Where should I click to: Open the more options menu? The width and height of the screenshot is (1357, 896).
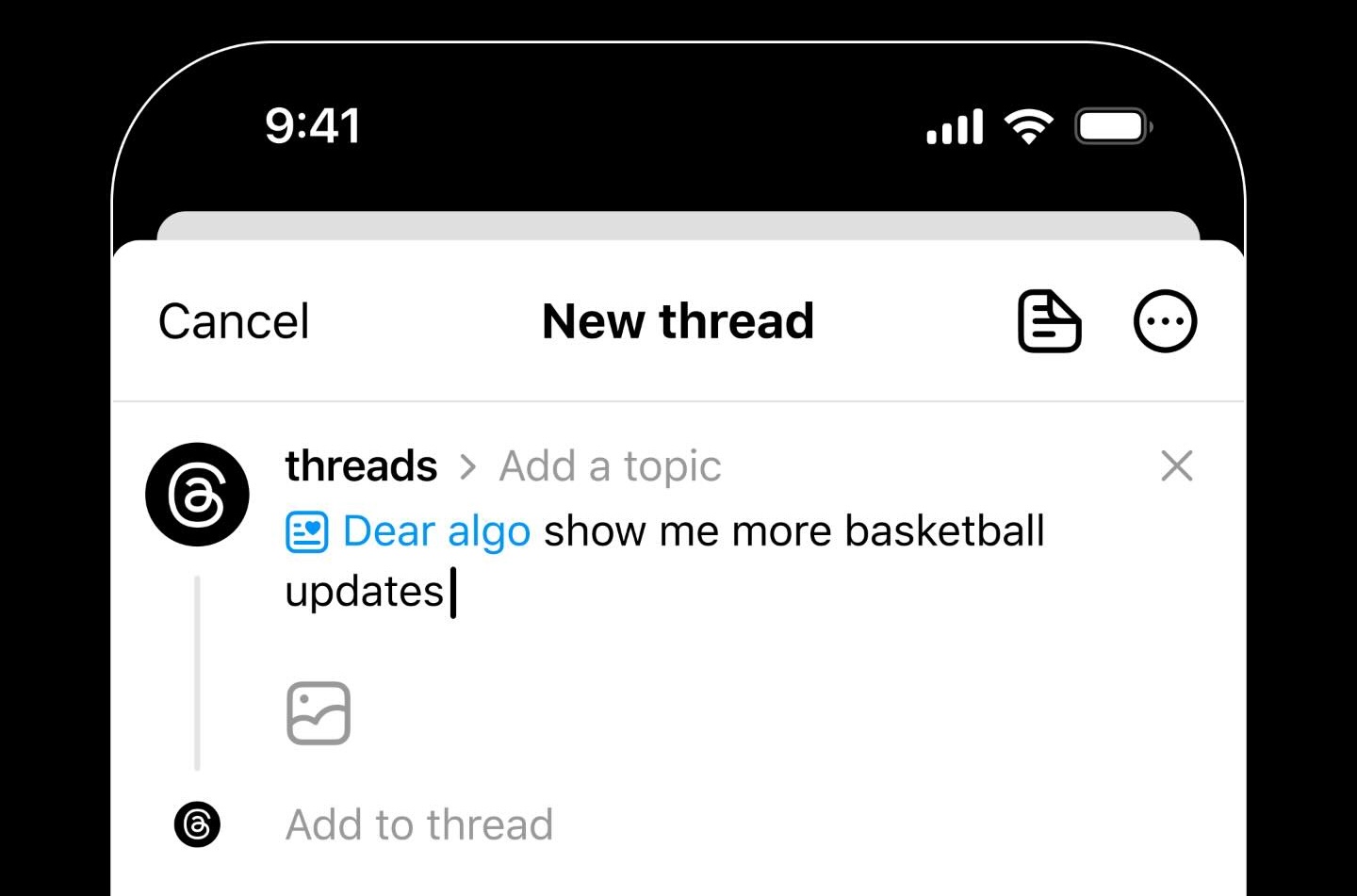(x=1165, y=321)
